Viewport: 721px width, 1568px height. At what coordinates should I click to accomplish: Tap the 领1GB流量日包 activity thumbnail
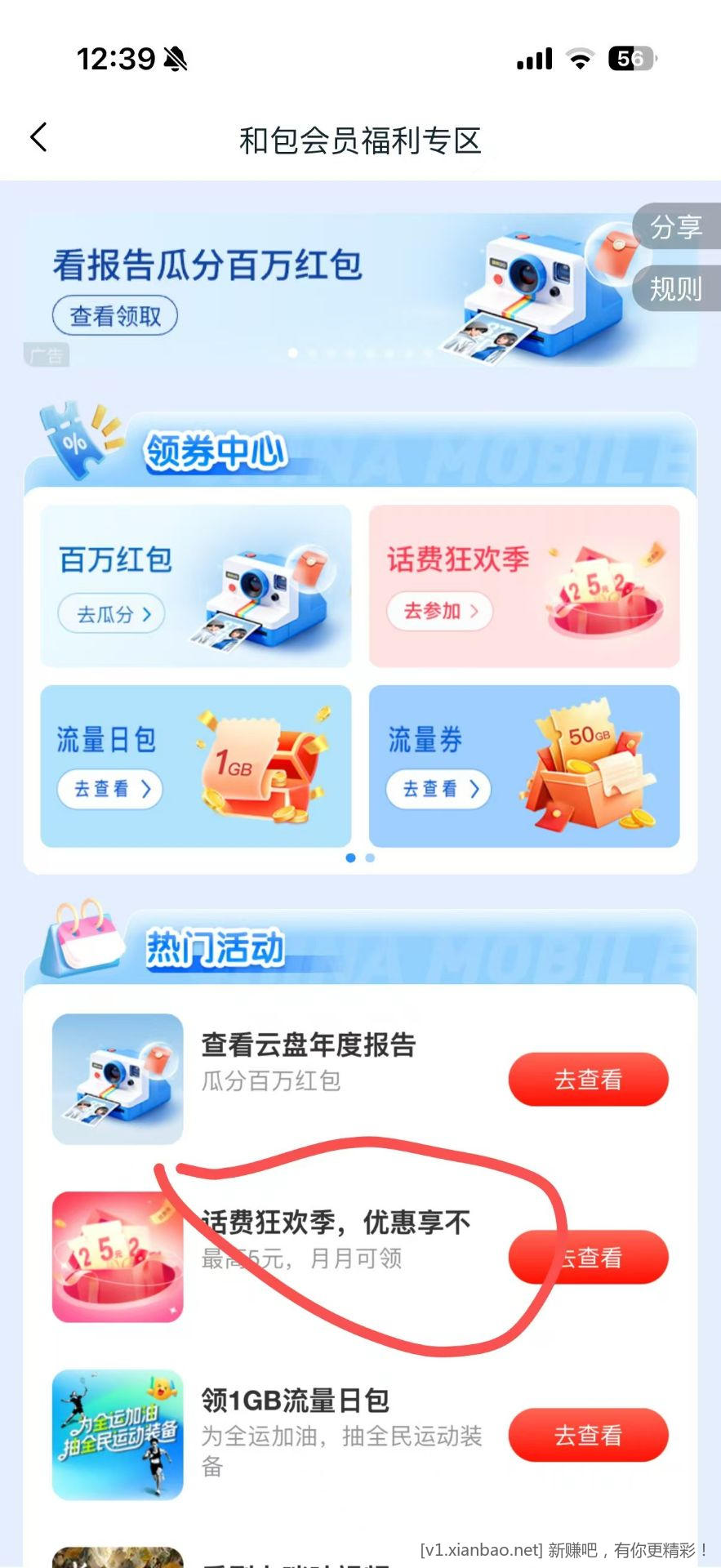117,1433
